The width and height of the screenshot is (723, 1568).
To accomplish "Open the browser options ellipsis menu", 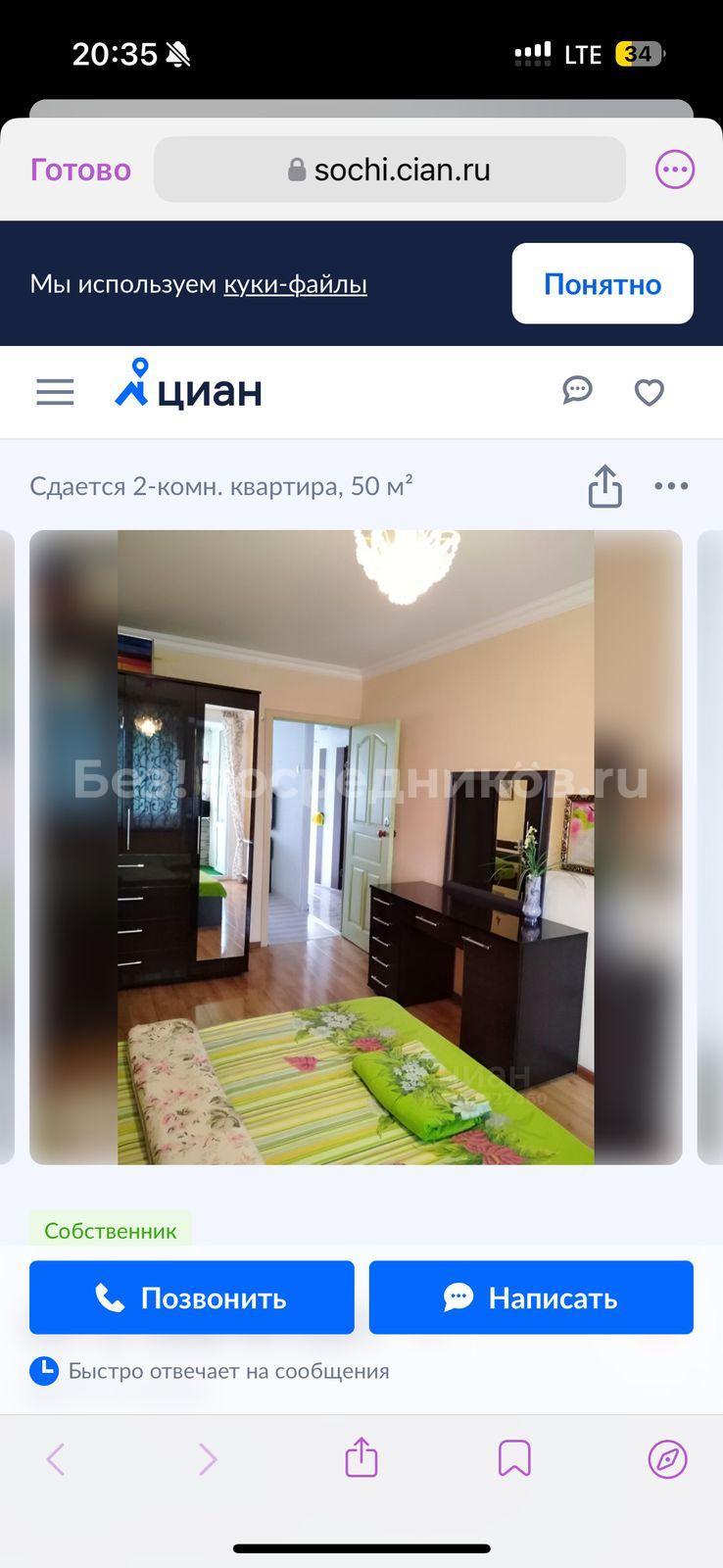I will (675, 170).
